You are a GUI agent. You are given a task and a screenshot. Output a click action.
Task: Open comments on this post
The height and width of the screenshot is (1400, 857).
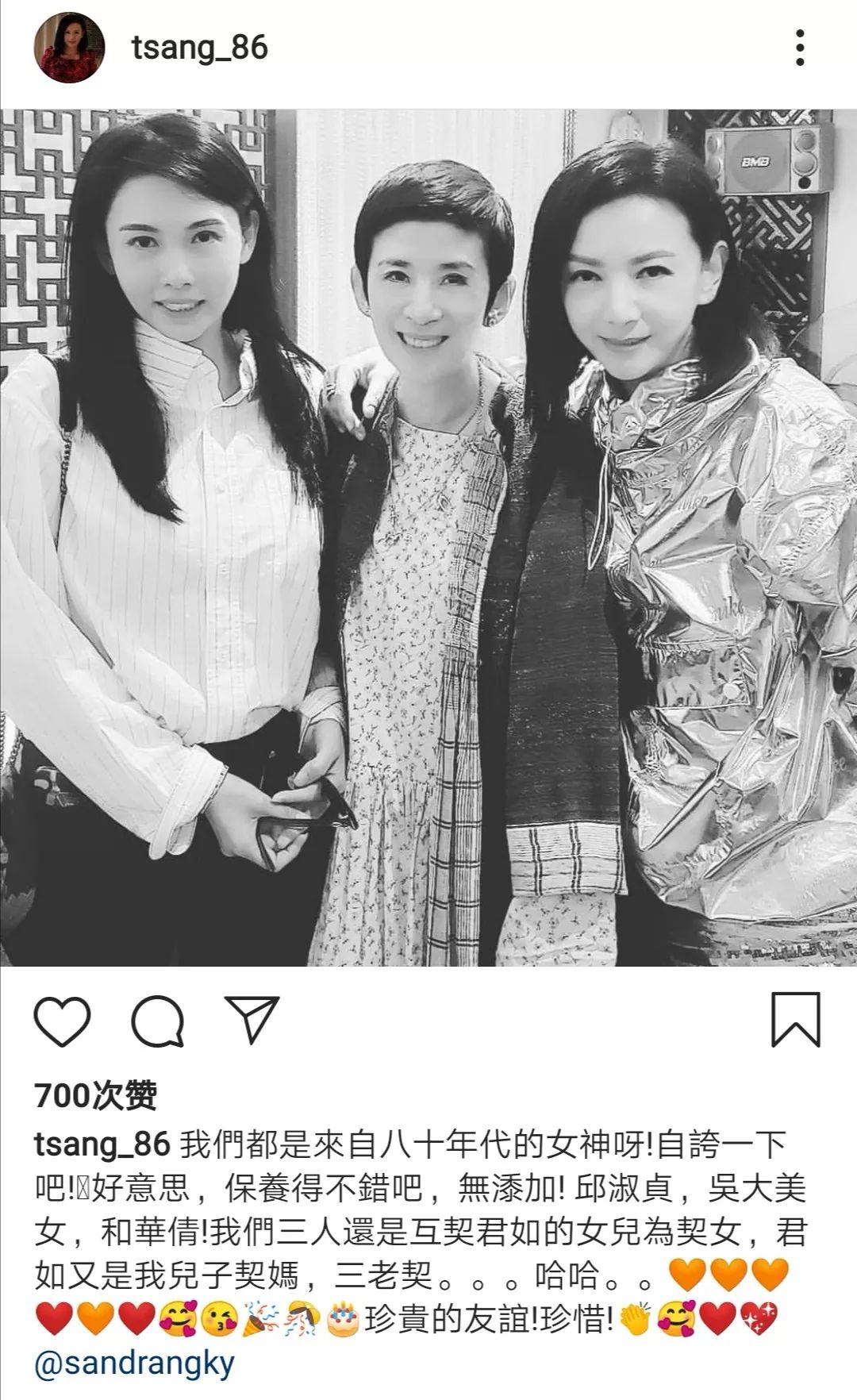[158, 1020]
